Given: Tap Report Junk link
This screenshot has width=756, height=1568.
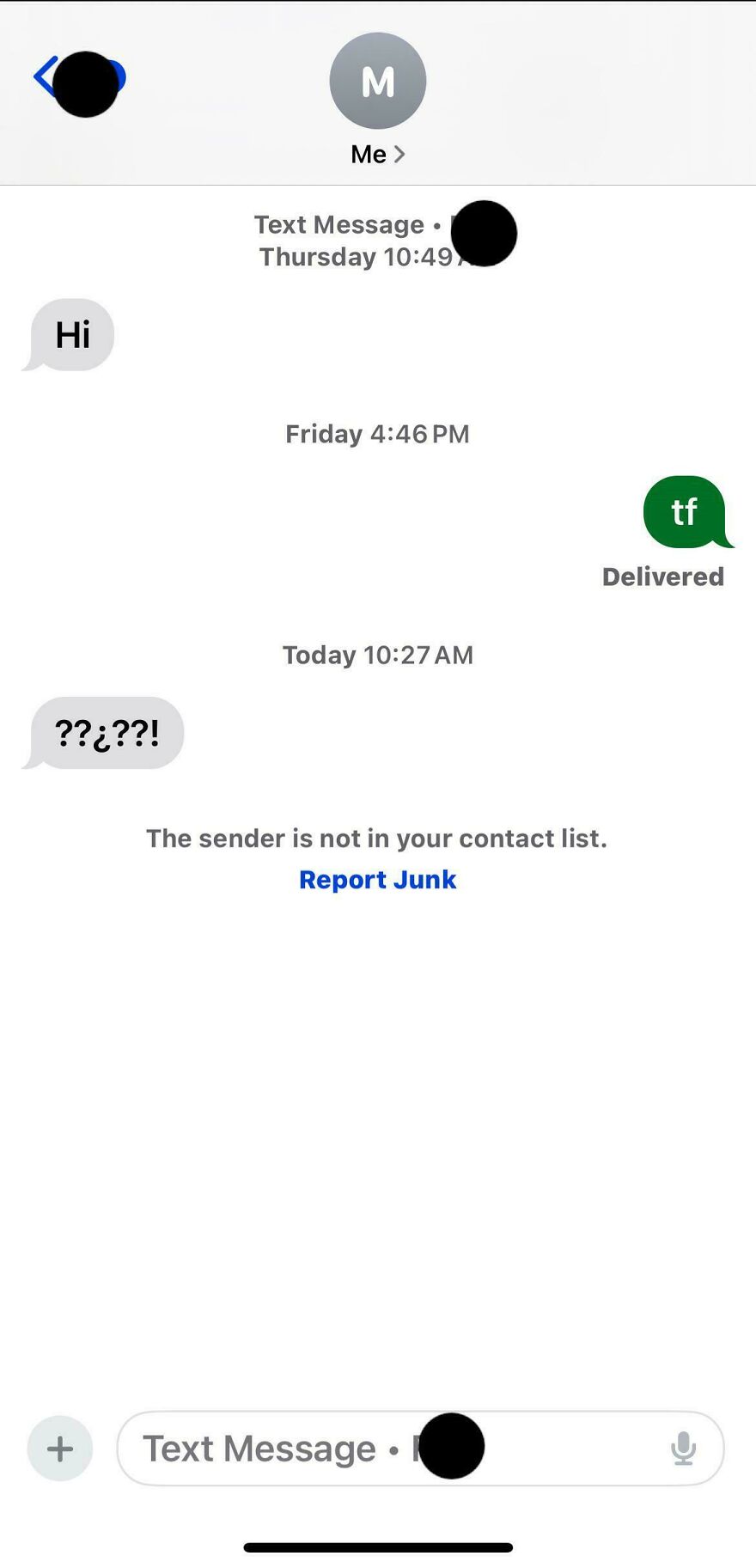Looking at the screenshot, I should [x=377, y=880].
